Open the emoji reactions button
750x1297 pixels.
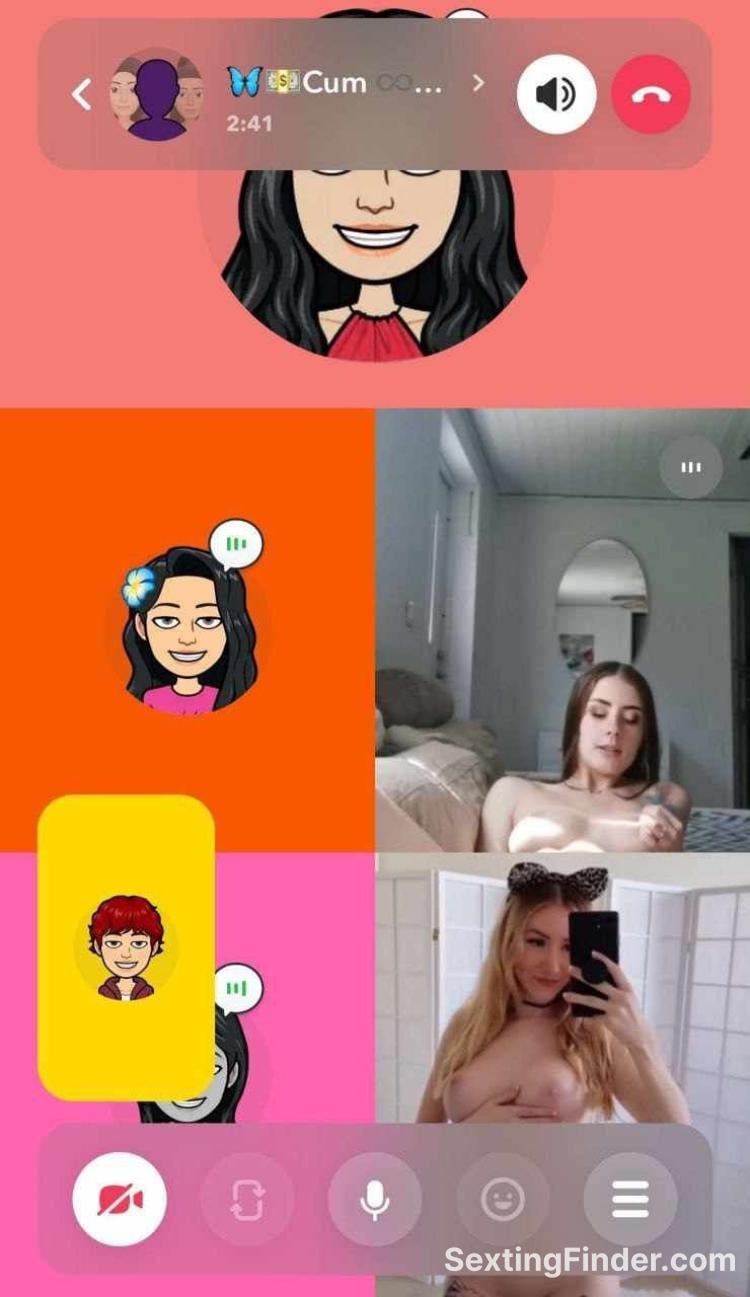[x=502, y=1199]
